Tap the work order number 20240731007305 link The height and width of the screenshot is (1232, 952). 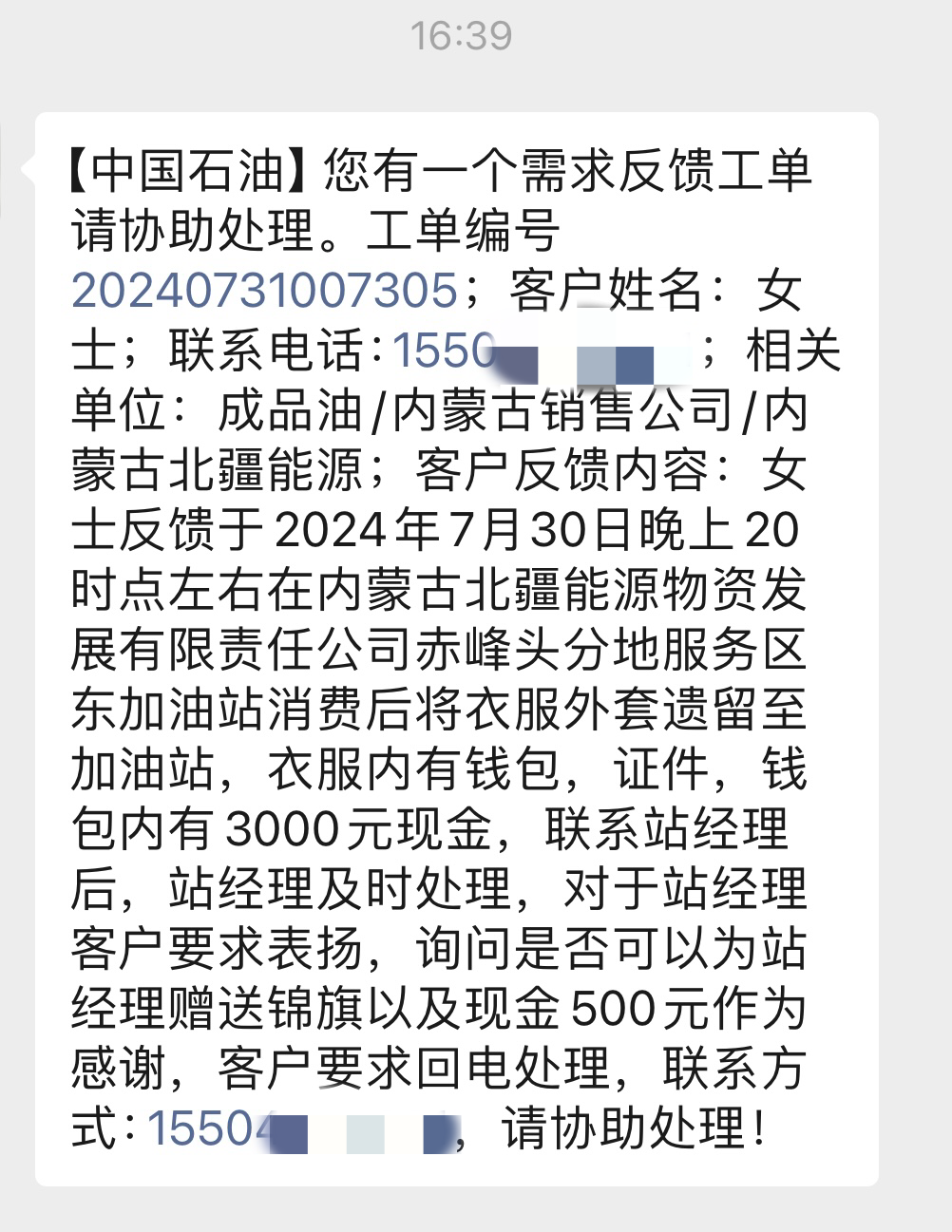pyautogui.click(x=263, y=286)
